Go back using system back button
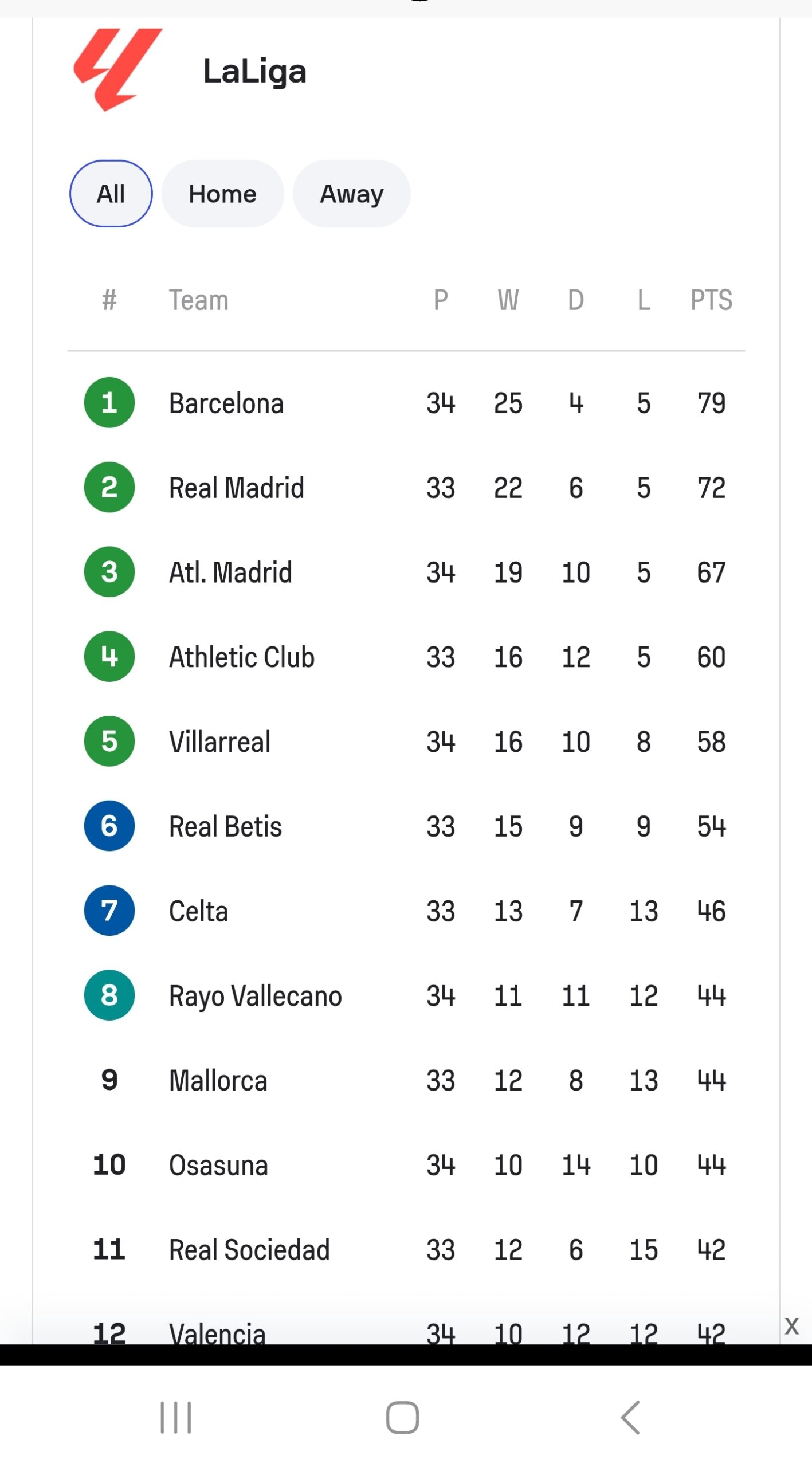The height and width of the screenshot is (1467, 812). [630, 1418]
